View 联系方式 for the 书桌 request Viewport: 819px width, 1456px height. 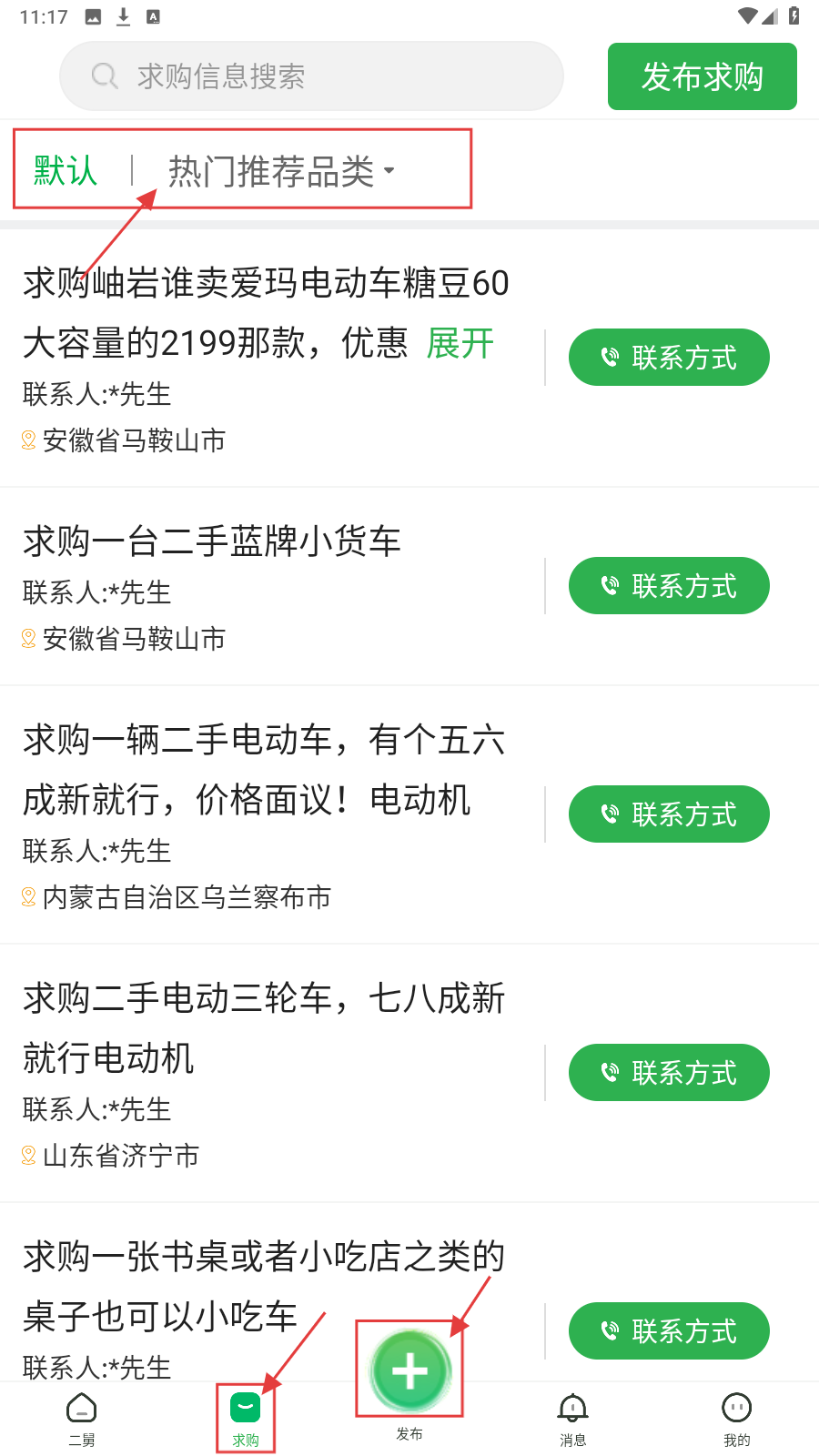[669, 1331]
